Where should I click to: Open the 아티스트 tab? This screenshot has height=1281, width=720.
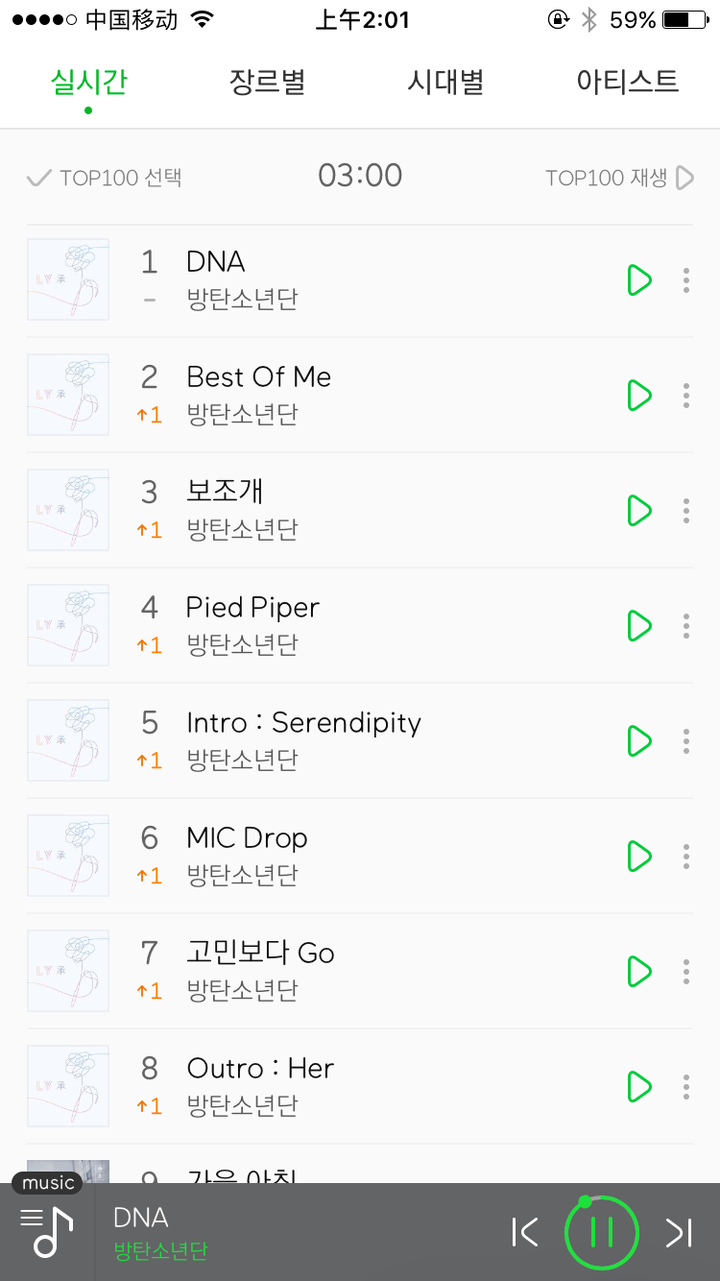(x=628, y=81)
